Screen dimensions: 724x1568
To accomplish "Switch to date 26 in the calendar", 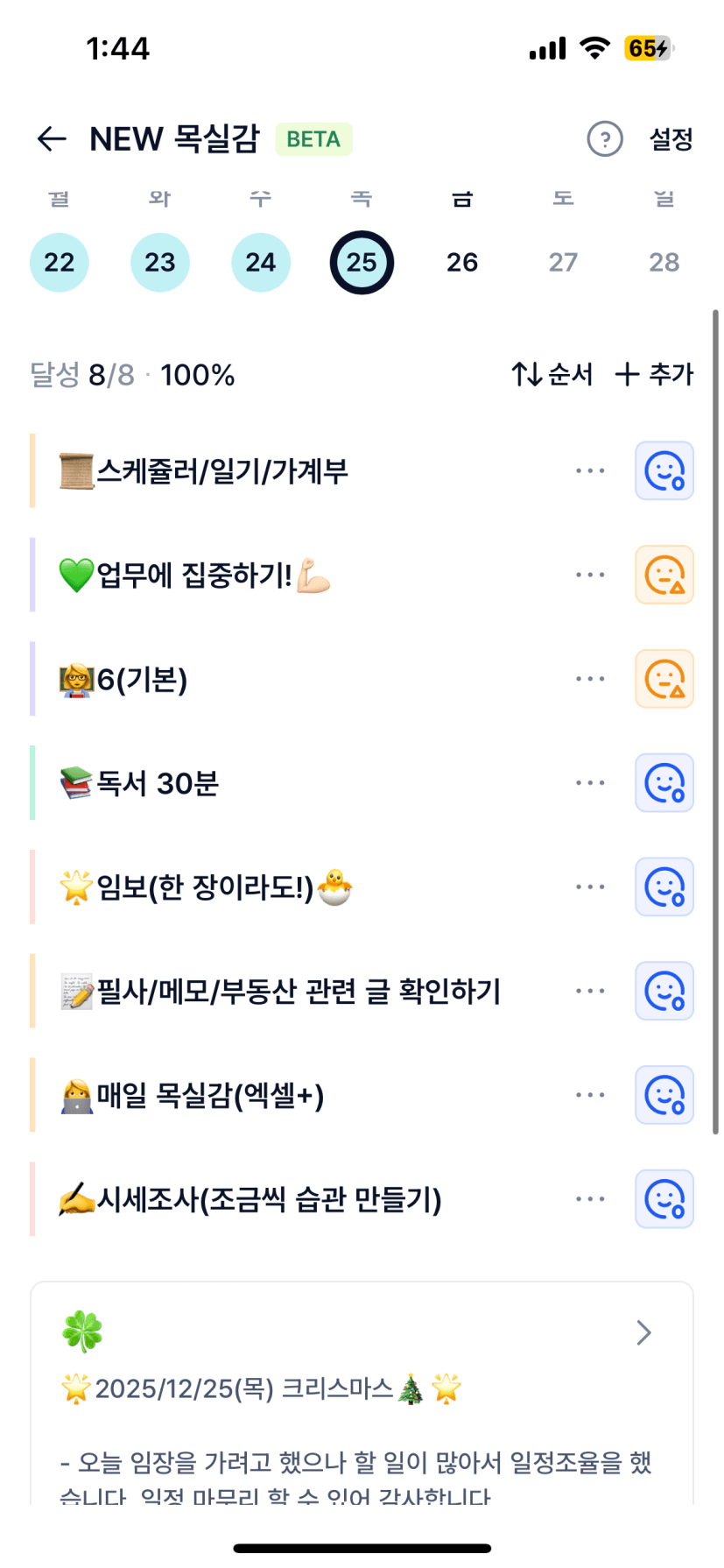I will (x=462, y=262).
